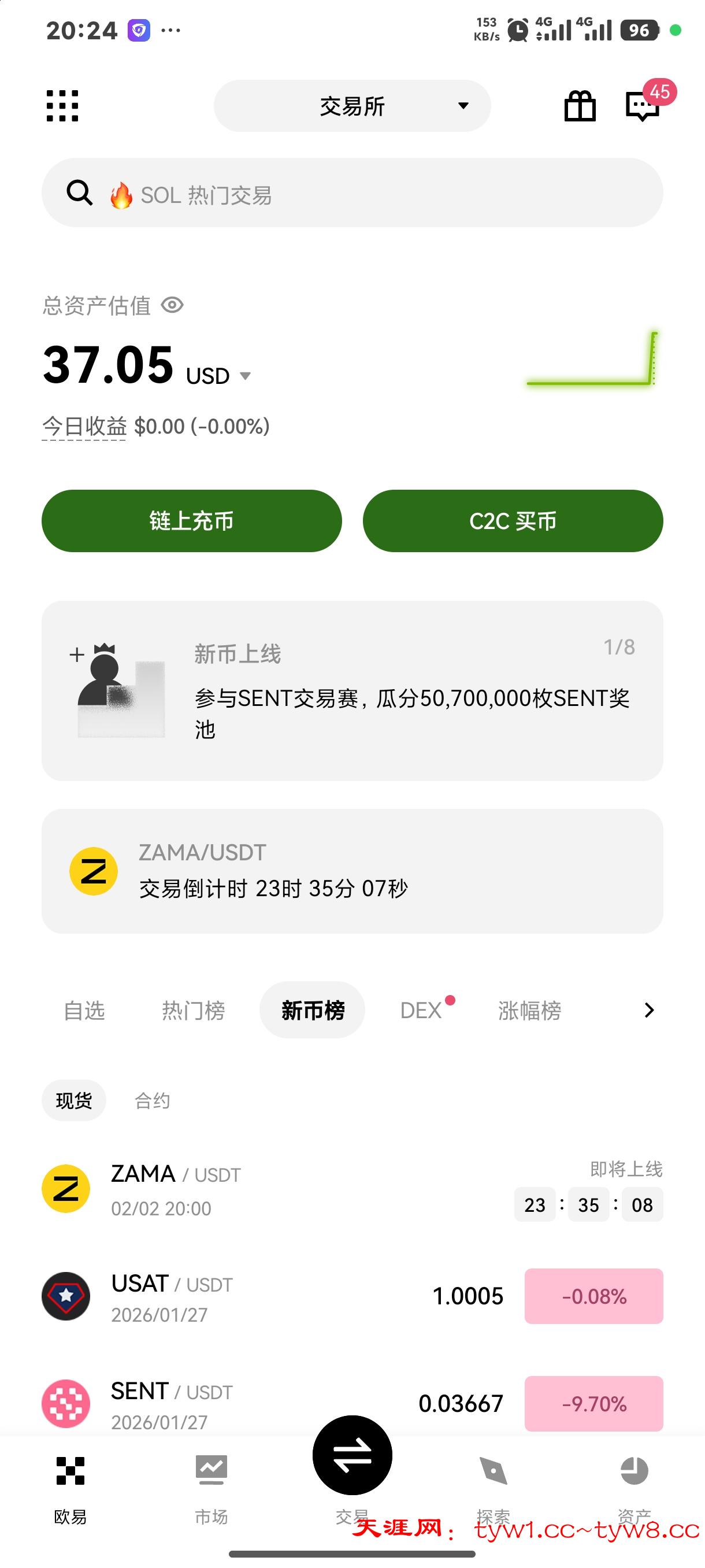
Task: Hide total asset value with eye icon
Action: click(x=173, y=305)
